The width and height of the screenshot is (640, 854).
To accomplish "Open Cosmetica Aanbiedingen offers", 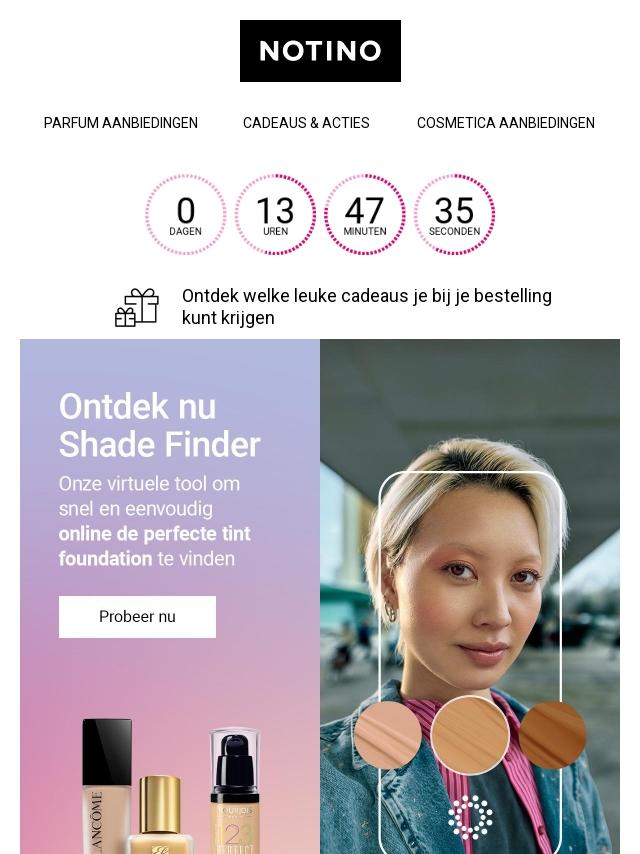I will (505, 123).
